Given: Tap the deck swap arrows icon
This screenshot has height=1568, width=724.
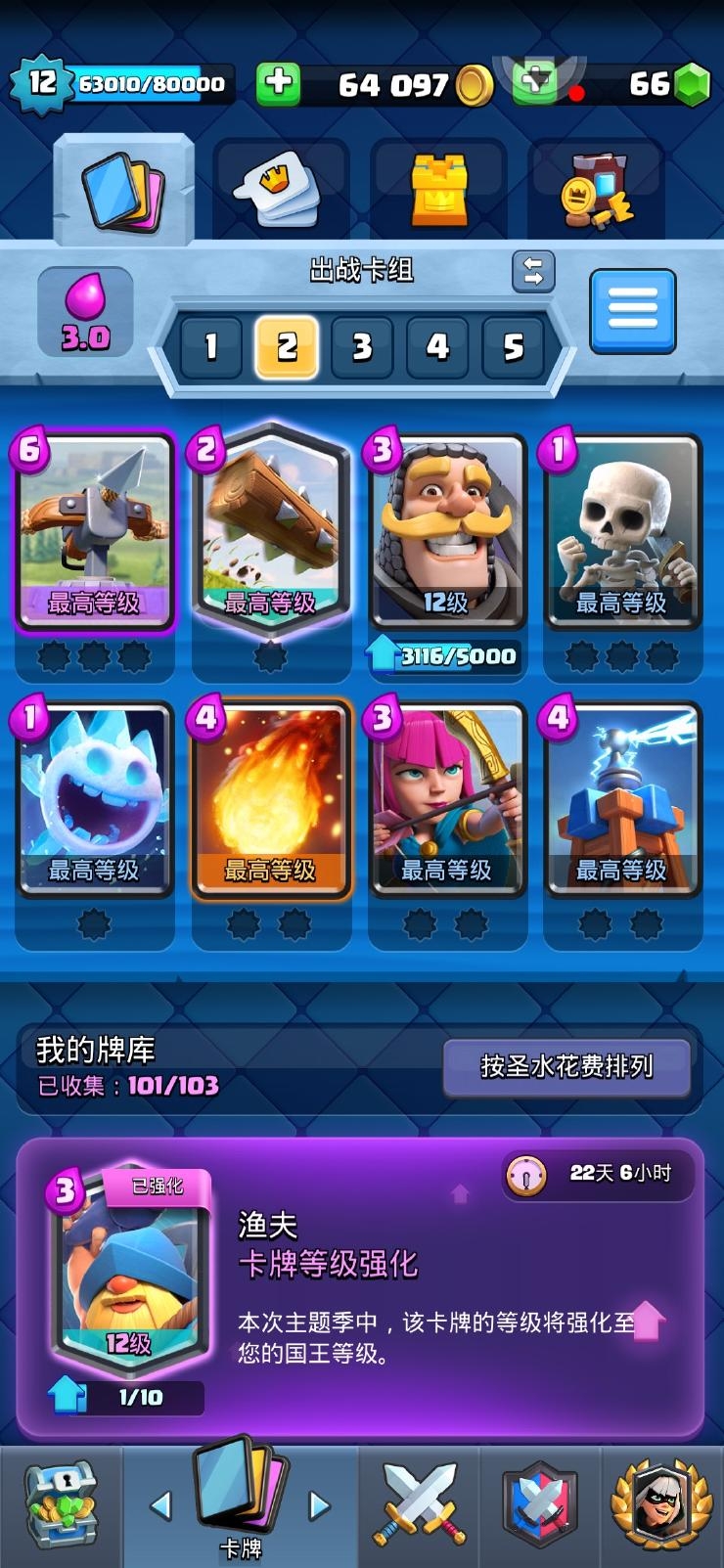Looking at the screenshot, I should tap(533, 271).
